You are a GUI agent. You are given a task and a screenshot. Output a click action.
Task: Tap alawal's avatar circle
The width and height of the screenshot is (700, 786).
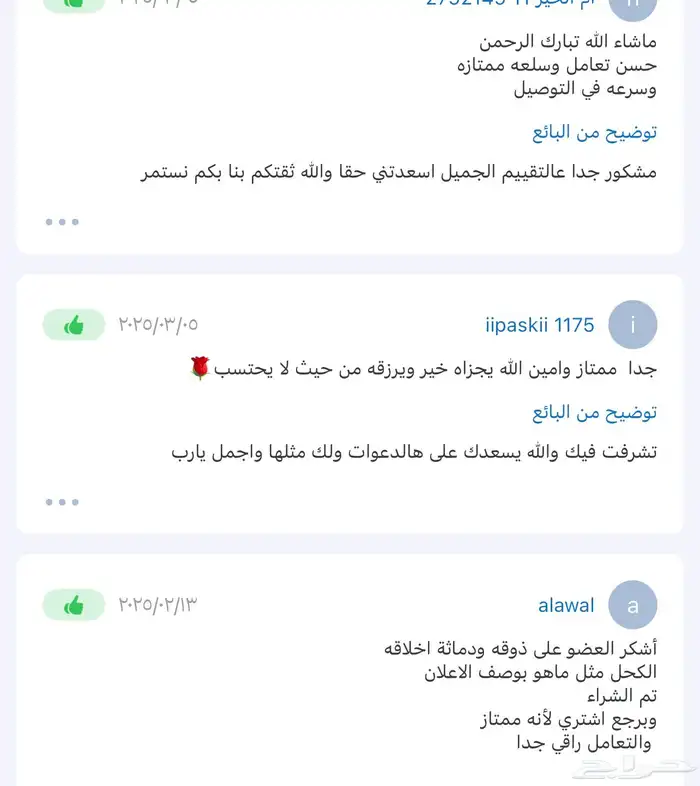(x=633, y=605)
